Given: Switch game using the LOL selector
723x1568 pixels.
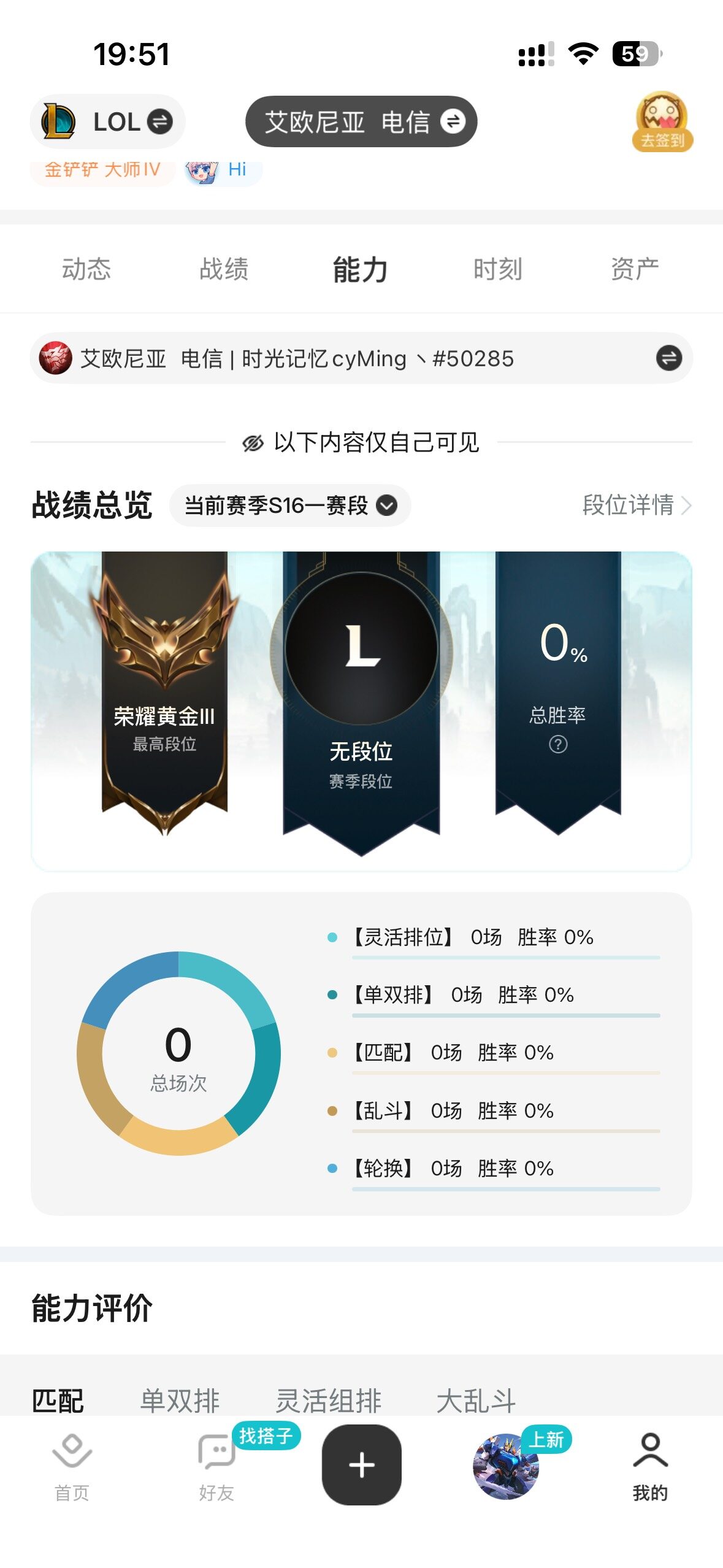Looking at the screenshot, I should [x=107, y=121].
